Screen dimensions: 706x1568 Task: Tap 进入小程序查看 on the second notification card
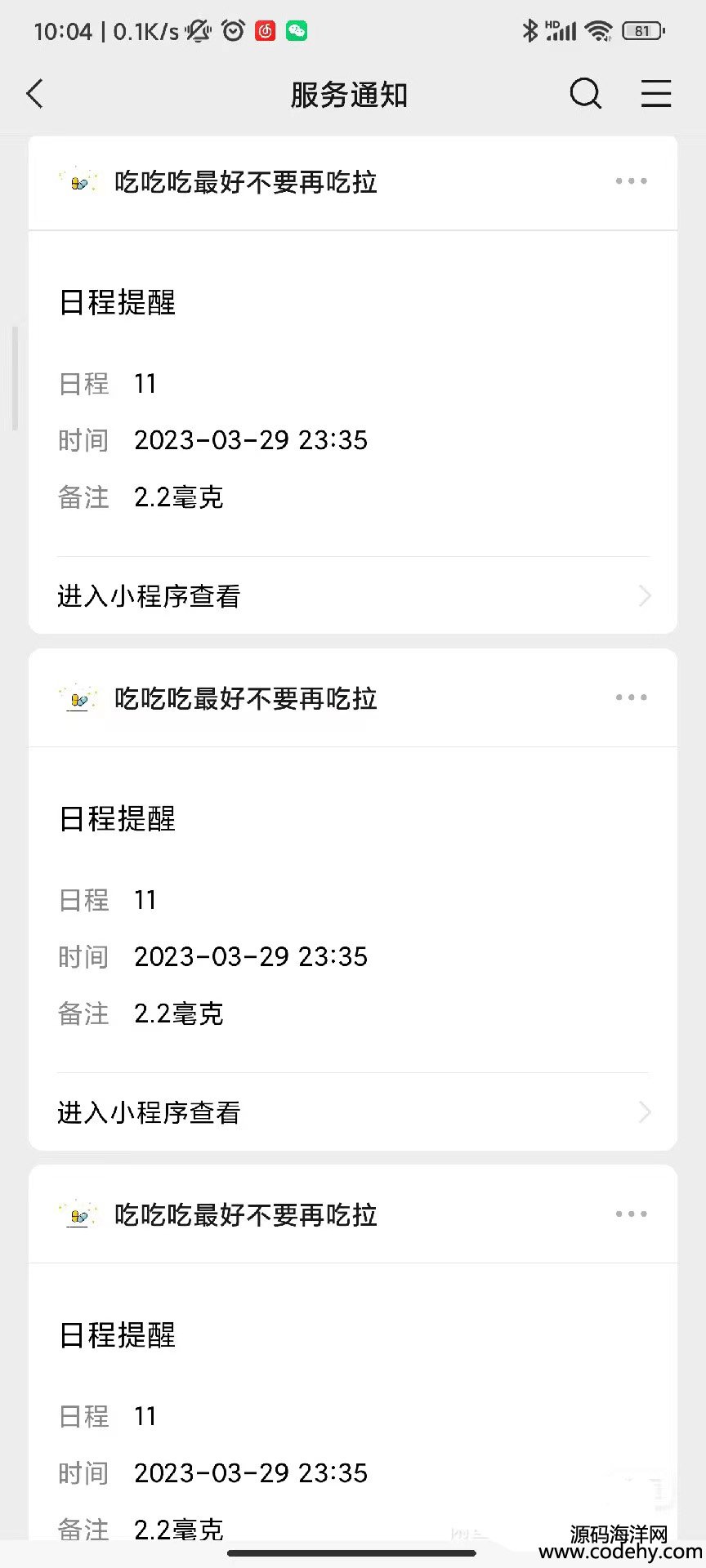click(353, 1112)
